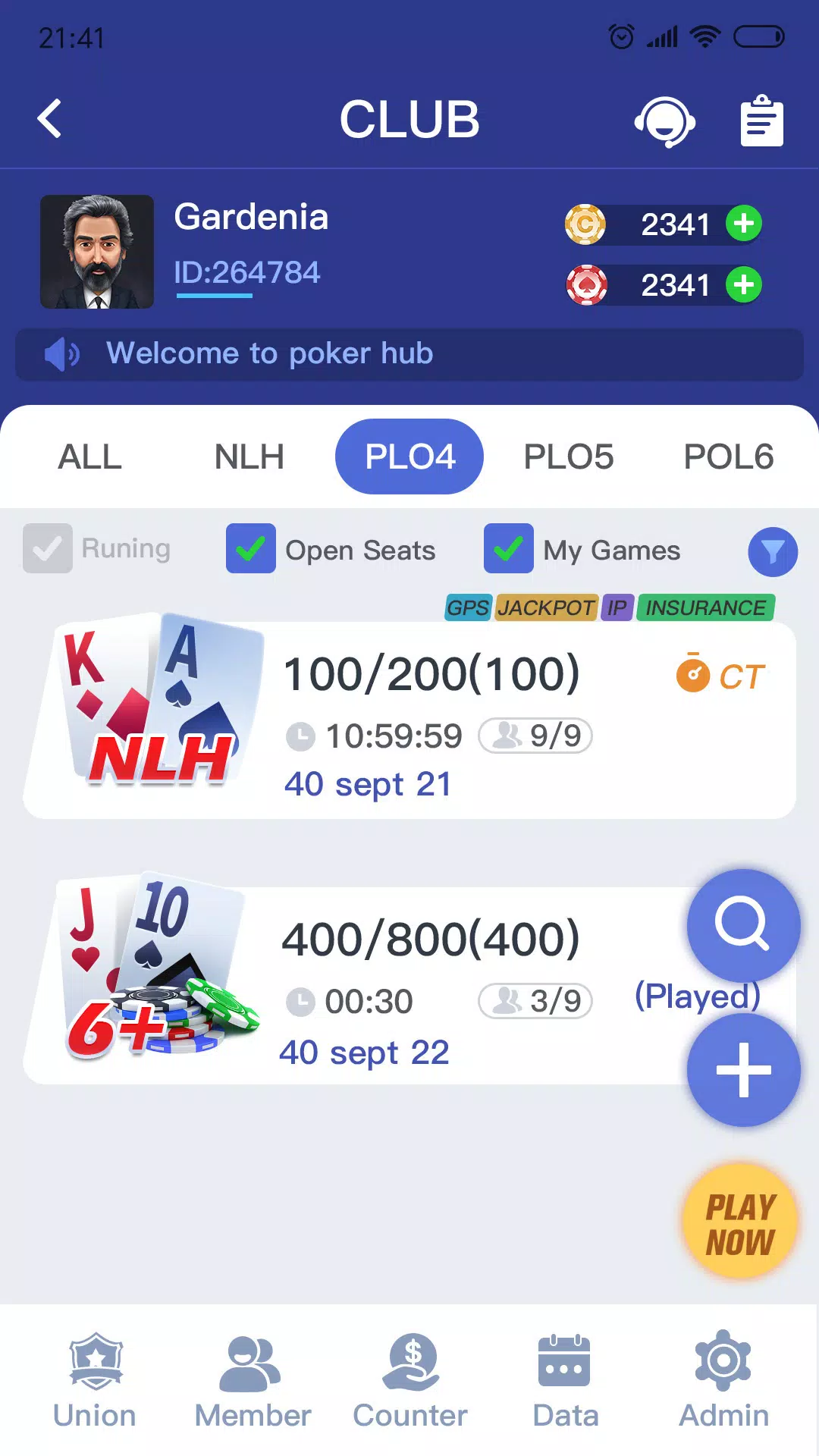This screenshot has width=819, height=1456.
Task: Disable the Open Seats checkbox
Action: tap(250, 548)
